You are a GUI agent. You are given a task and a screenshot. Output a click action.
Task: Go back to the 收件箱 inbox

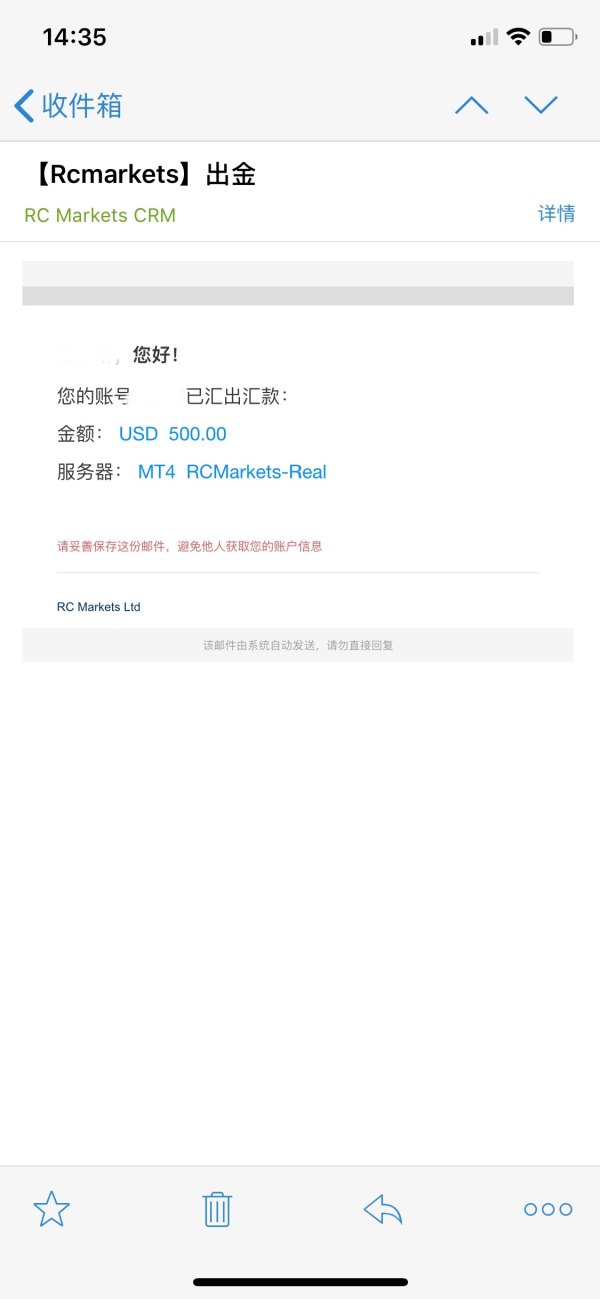click(x=68, y=105)
